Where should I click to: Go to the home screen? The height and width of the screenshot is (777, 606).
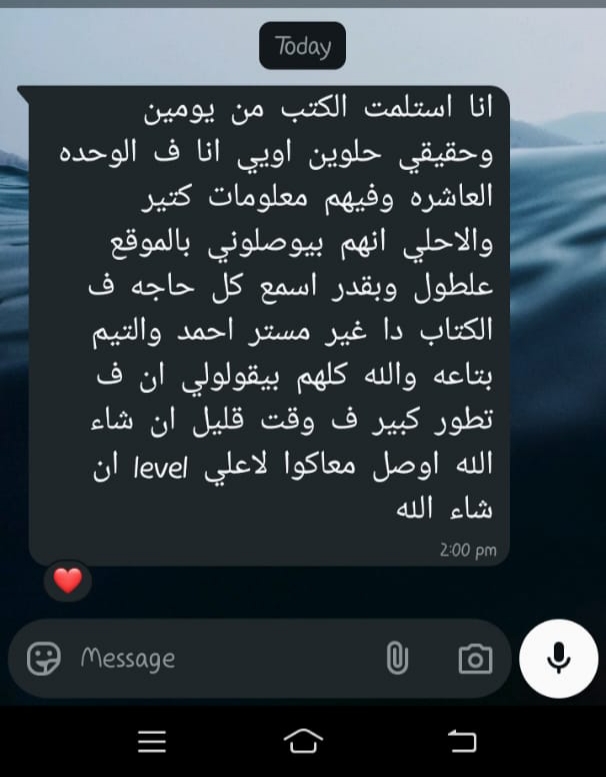coord(304,741)
